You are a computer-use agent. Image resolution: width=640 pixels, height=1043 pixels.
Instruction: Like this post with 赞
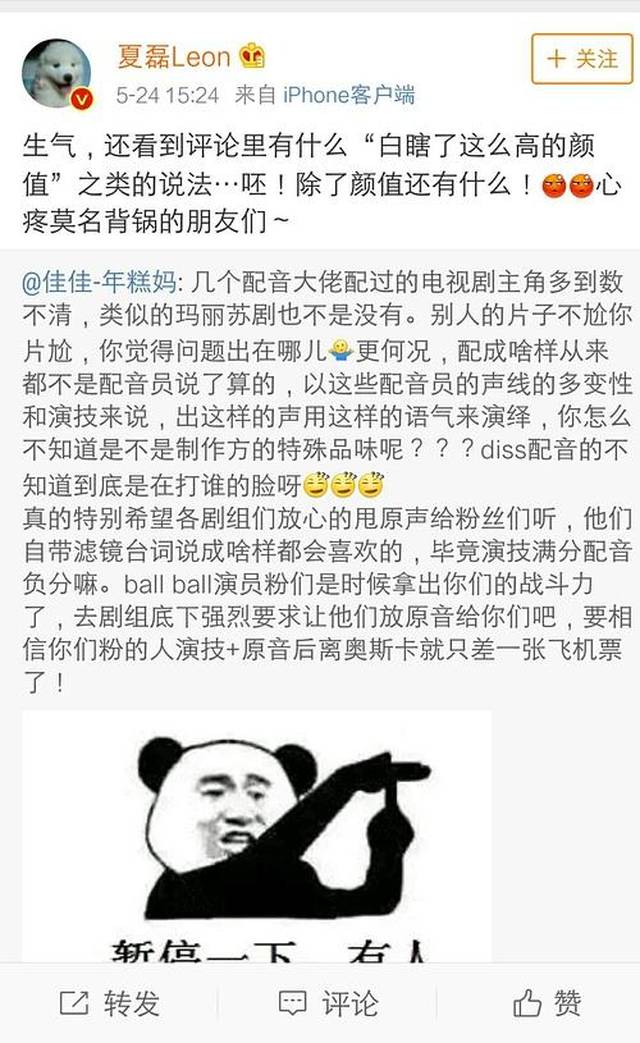click(547, 1002)
